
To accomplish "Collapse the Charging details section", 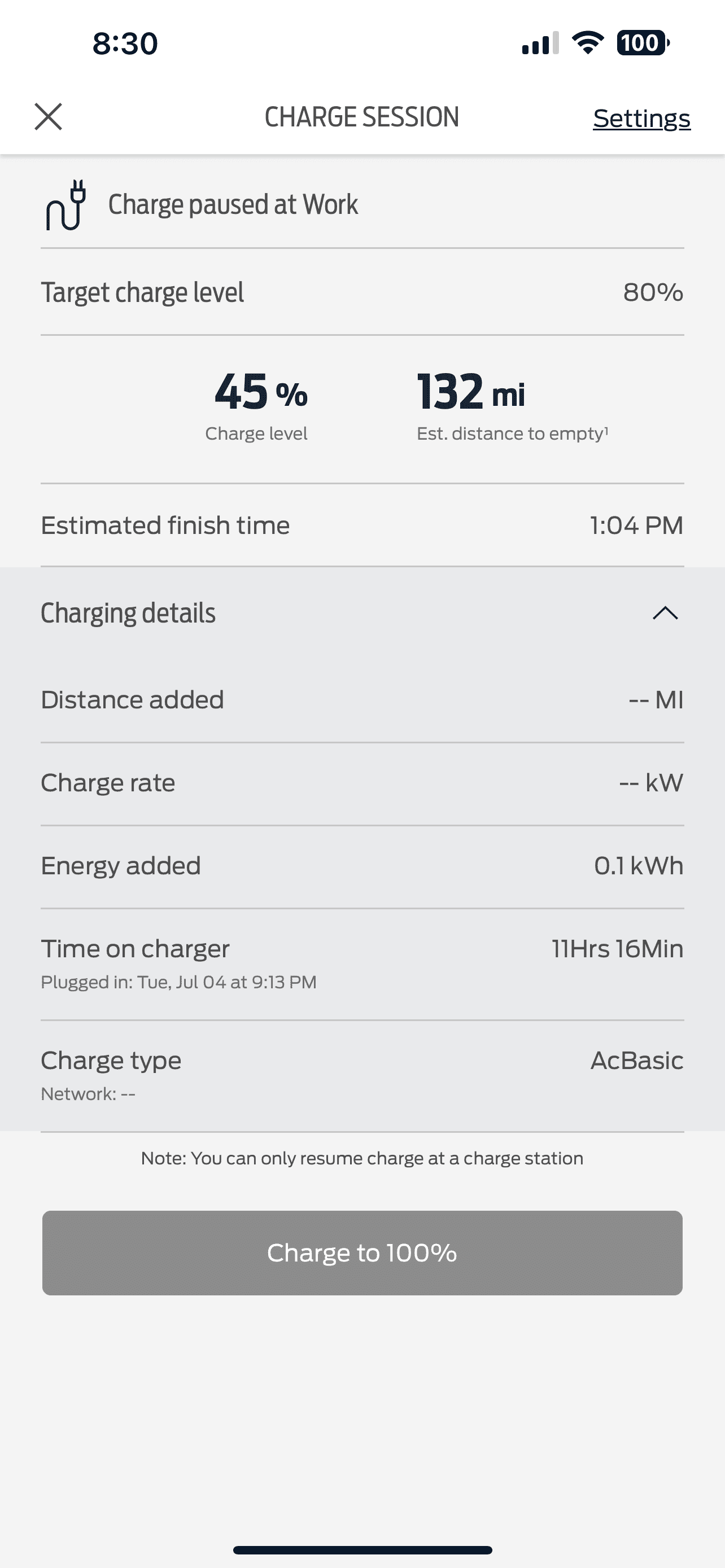I will click(x=665, y=613).
